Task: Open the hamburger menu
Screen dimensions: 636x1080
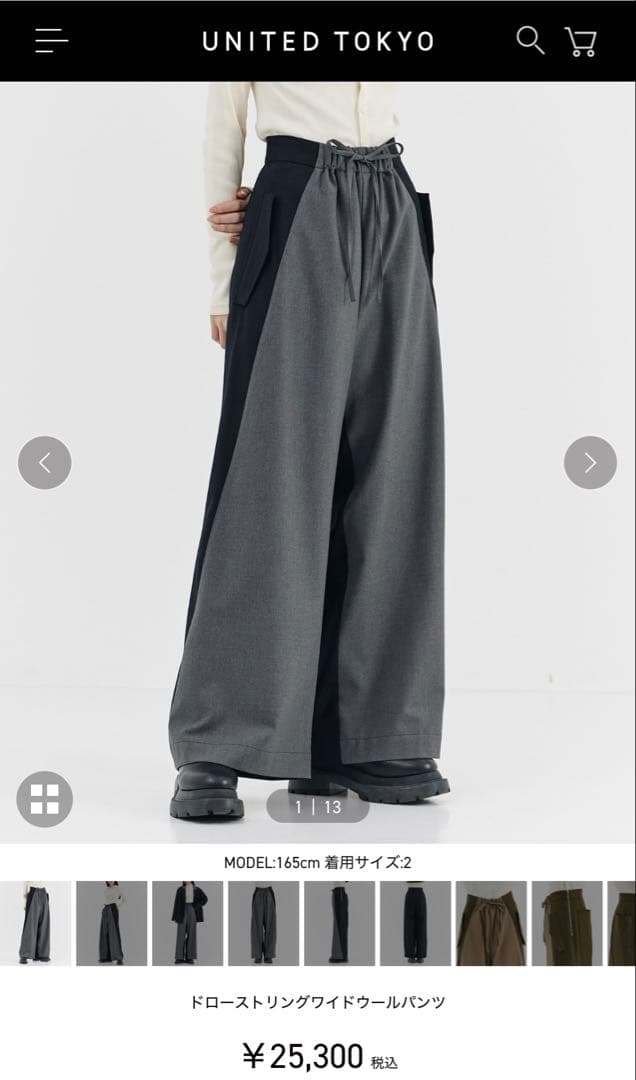Action: tap(52, 40)
